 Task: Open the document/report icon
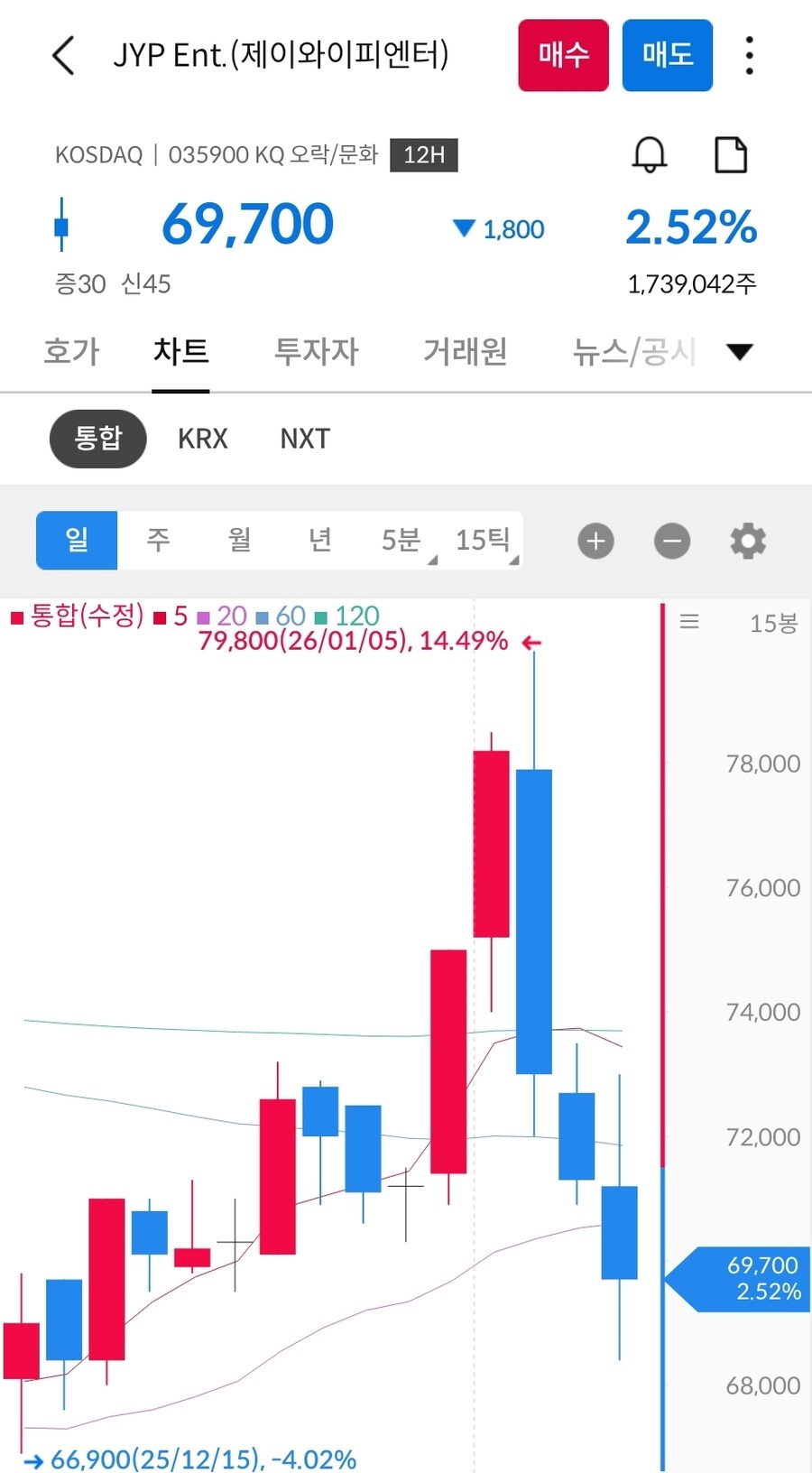coord(731,154)
